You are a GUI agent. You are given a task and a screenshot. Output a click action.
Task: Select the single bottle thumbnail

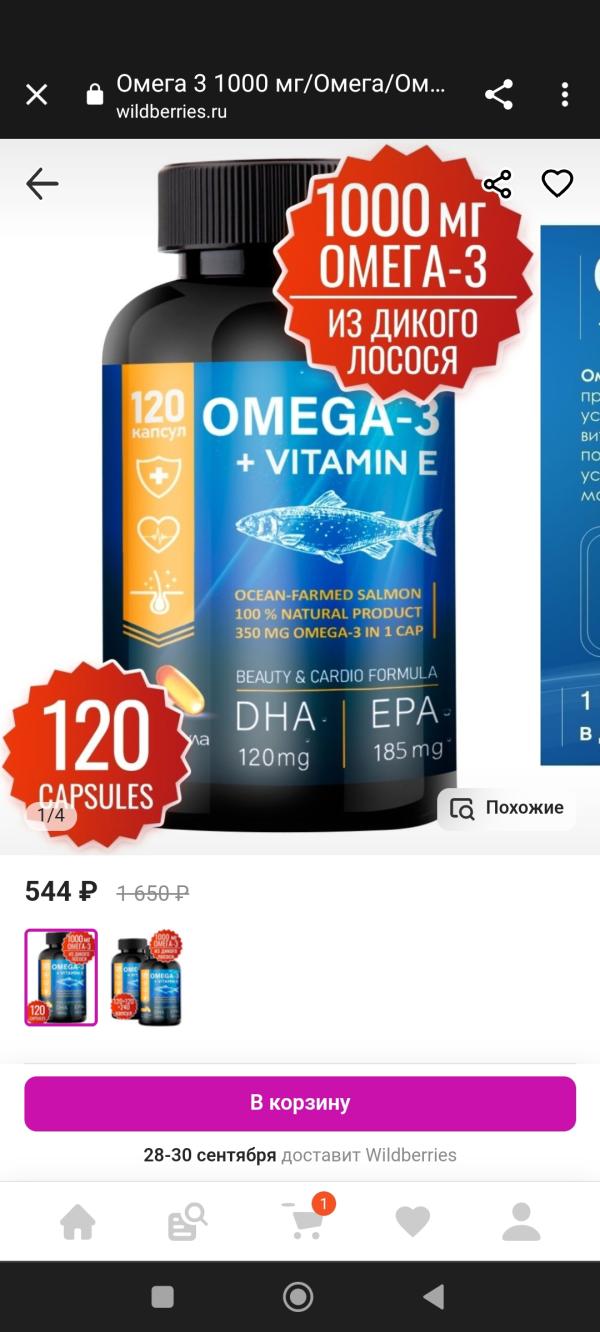pos(61,978)
